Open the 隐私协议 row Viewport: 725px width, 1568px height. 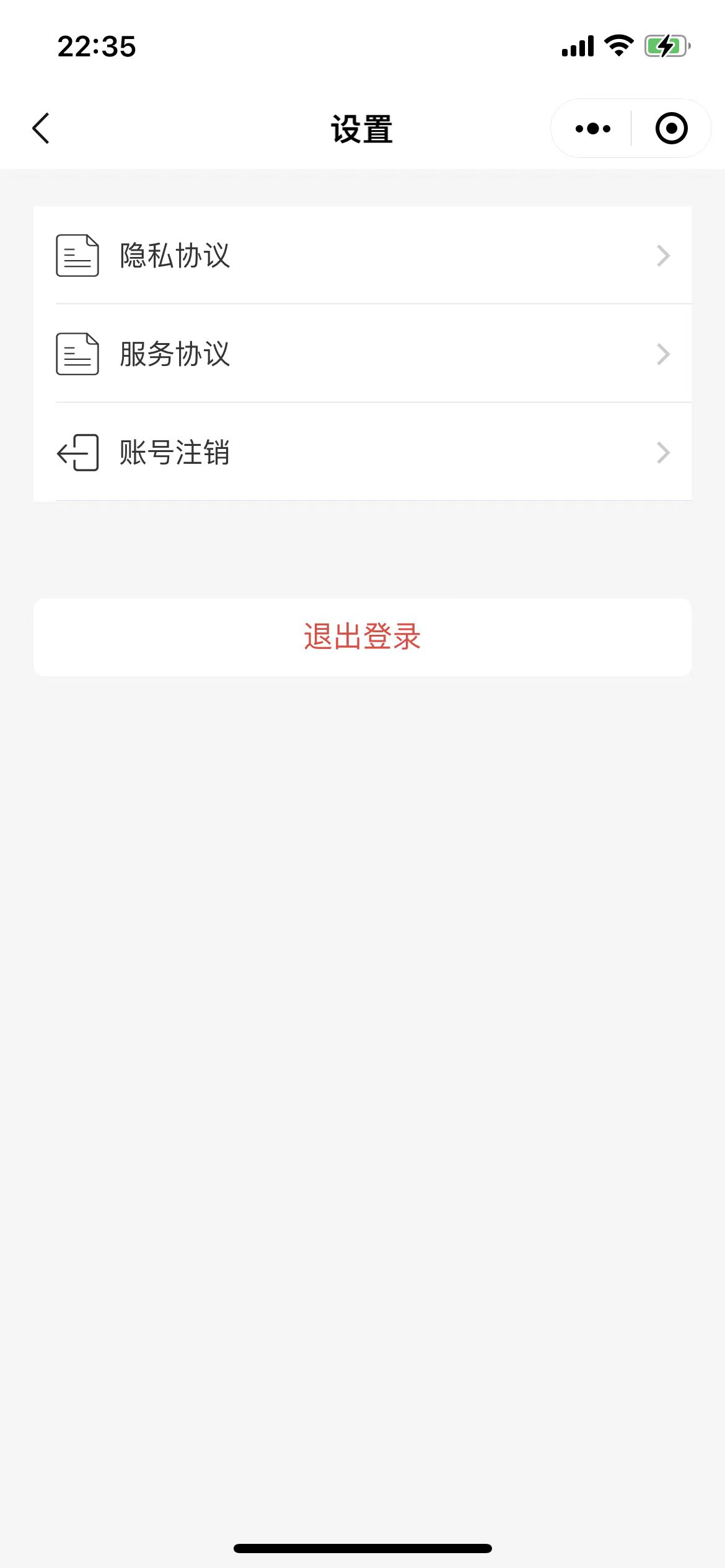pos(362,255)
